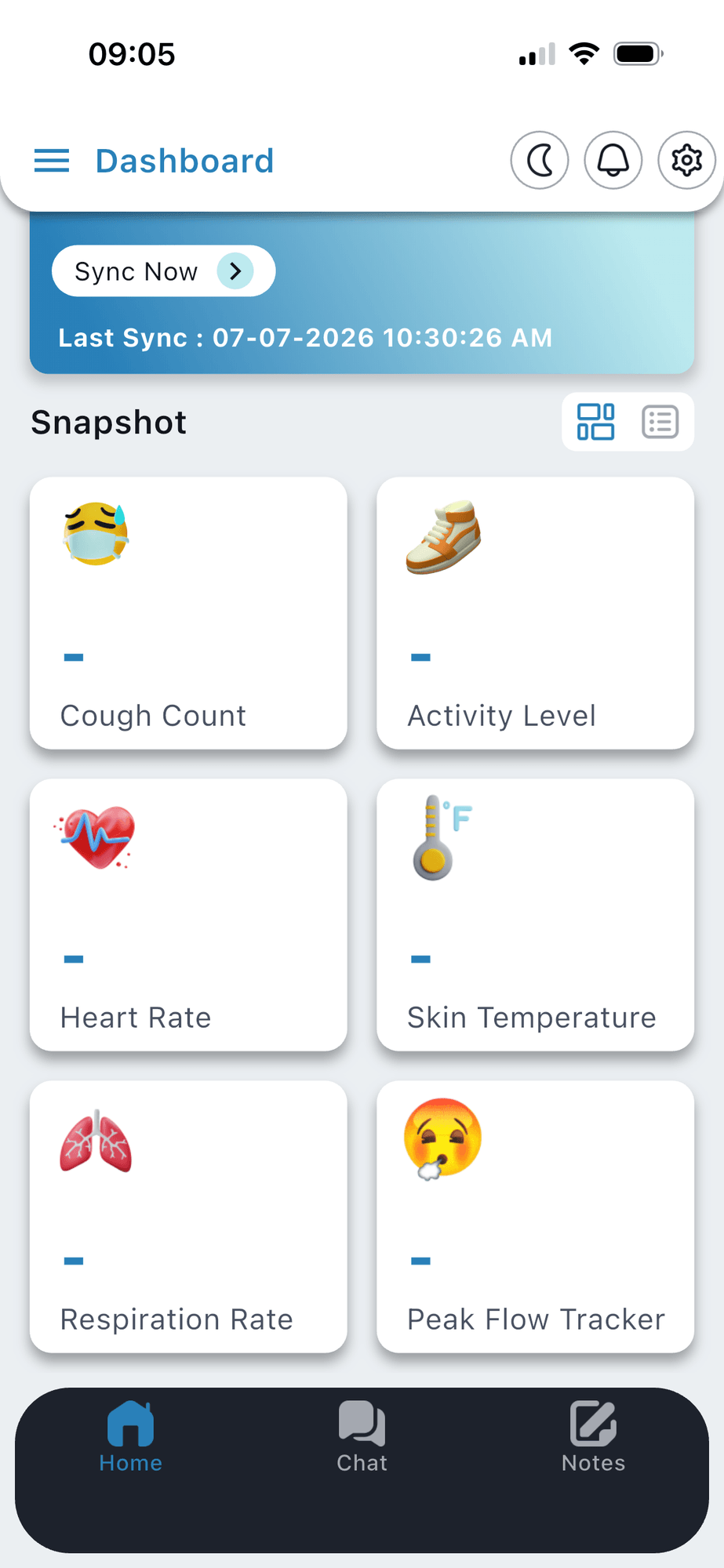Open the Peak Flow Tracker card
The image size is (724, 1568).
pyautogui.click(x=535, y=1217)
